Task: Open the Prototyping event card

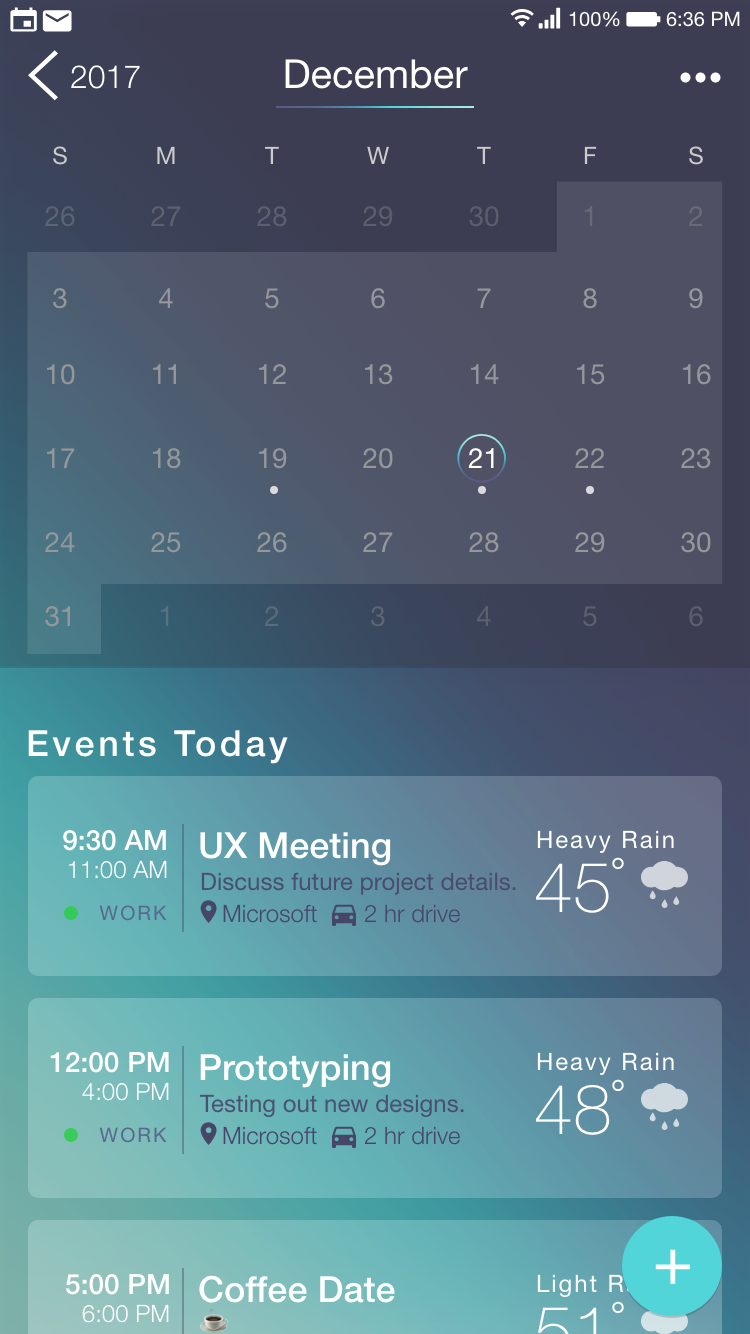Action: [375, 1098]
